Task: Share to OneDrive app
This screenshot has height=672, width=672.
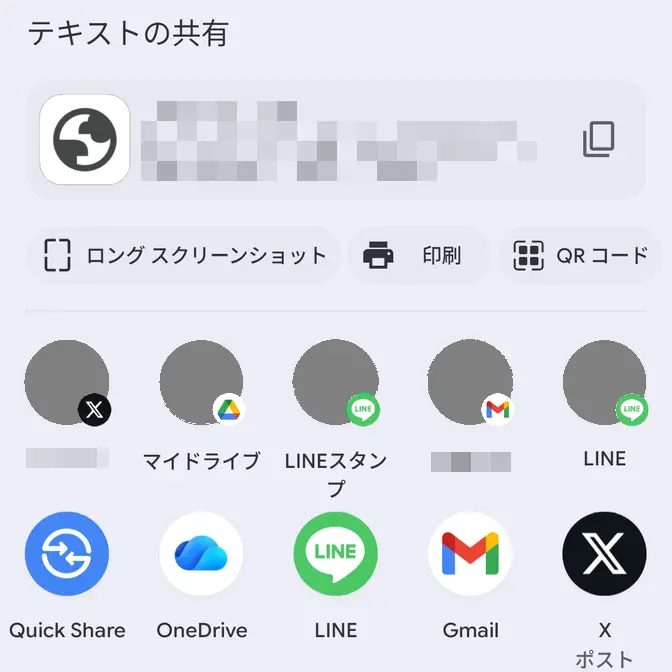Action: (201, 554)
